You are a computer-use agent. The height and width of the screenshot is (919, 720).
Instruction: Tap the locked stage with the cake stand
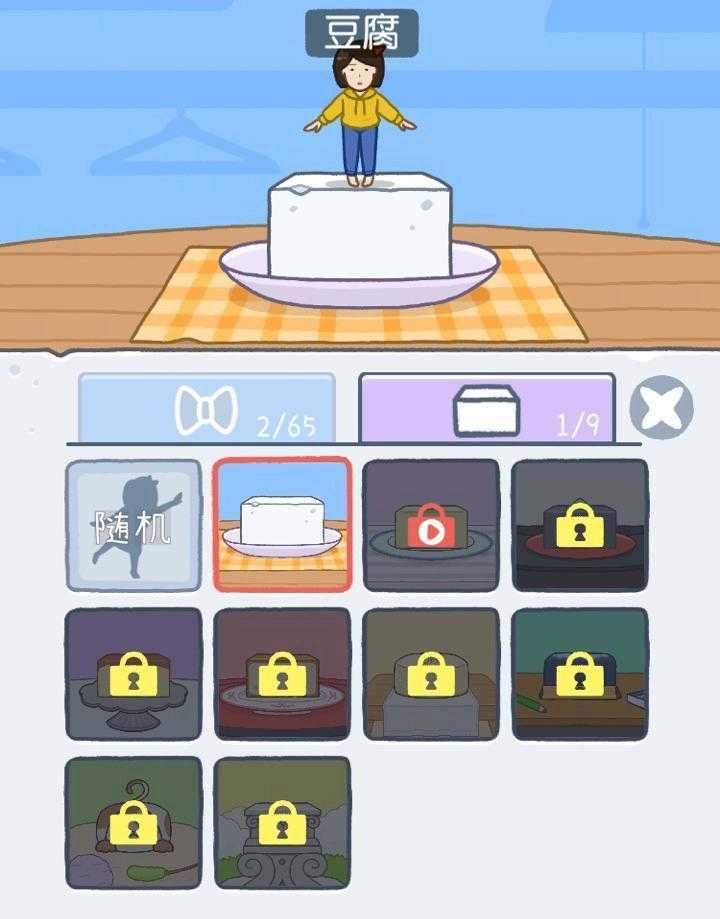coord(134,674)
